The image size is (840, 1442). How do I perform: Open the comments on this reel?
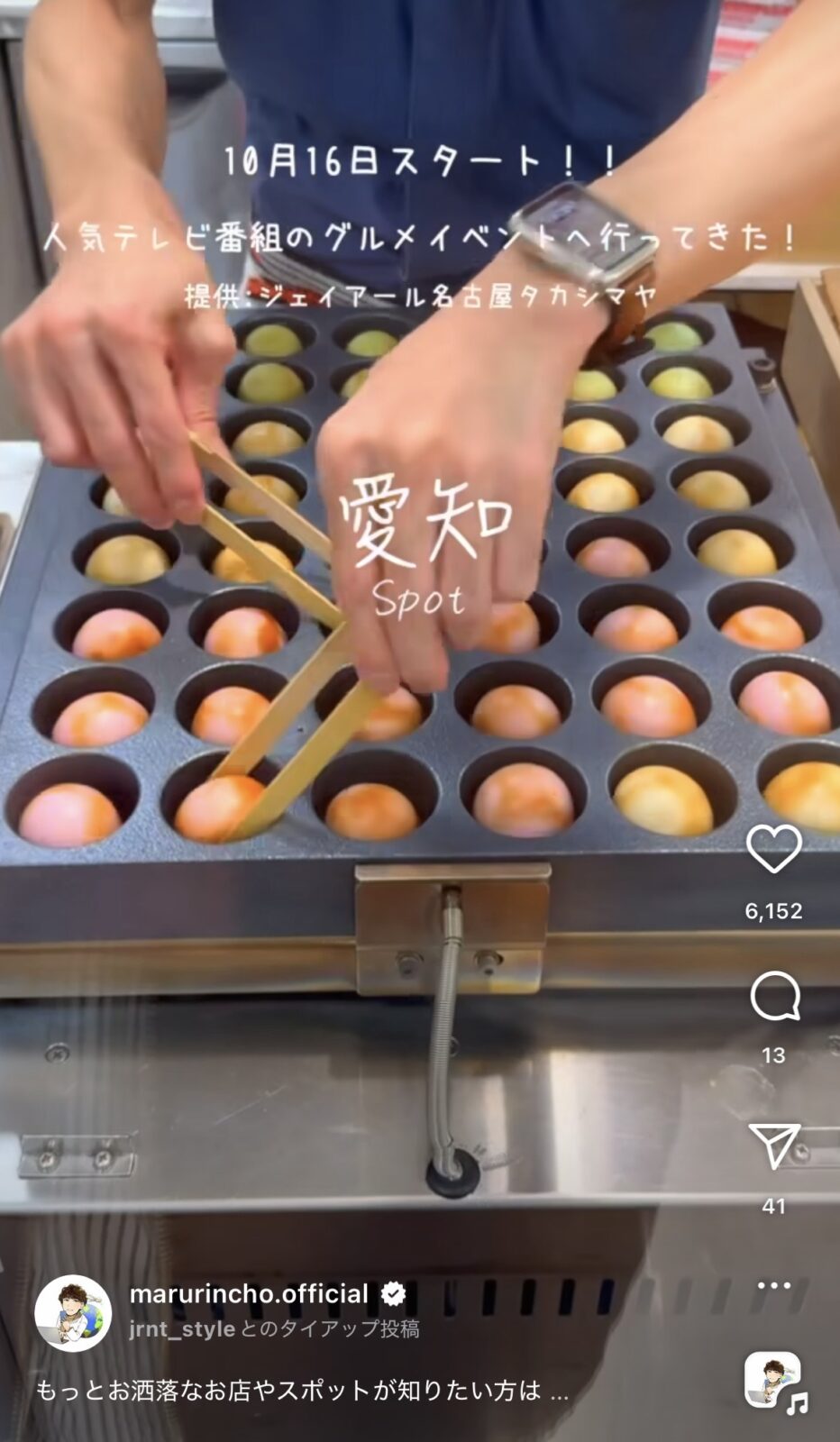(774, 996)
